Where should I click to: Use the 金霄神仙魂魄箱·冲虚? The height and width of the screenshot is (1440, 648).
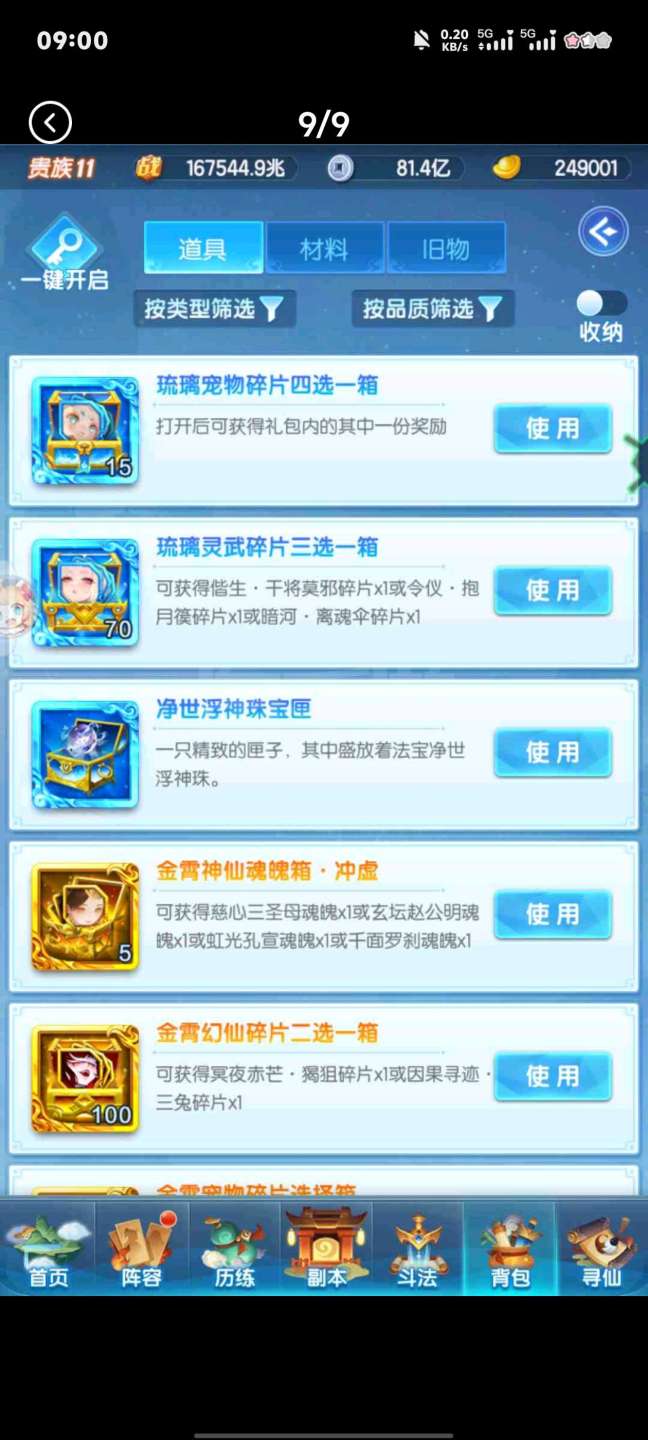point(552,914)
